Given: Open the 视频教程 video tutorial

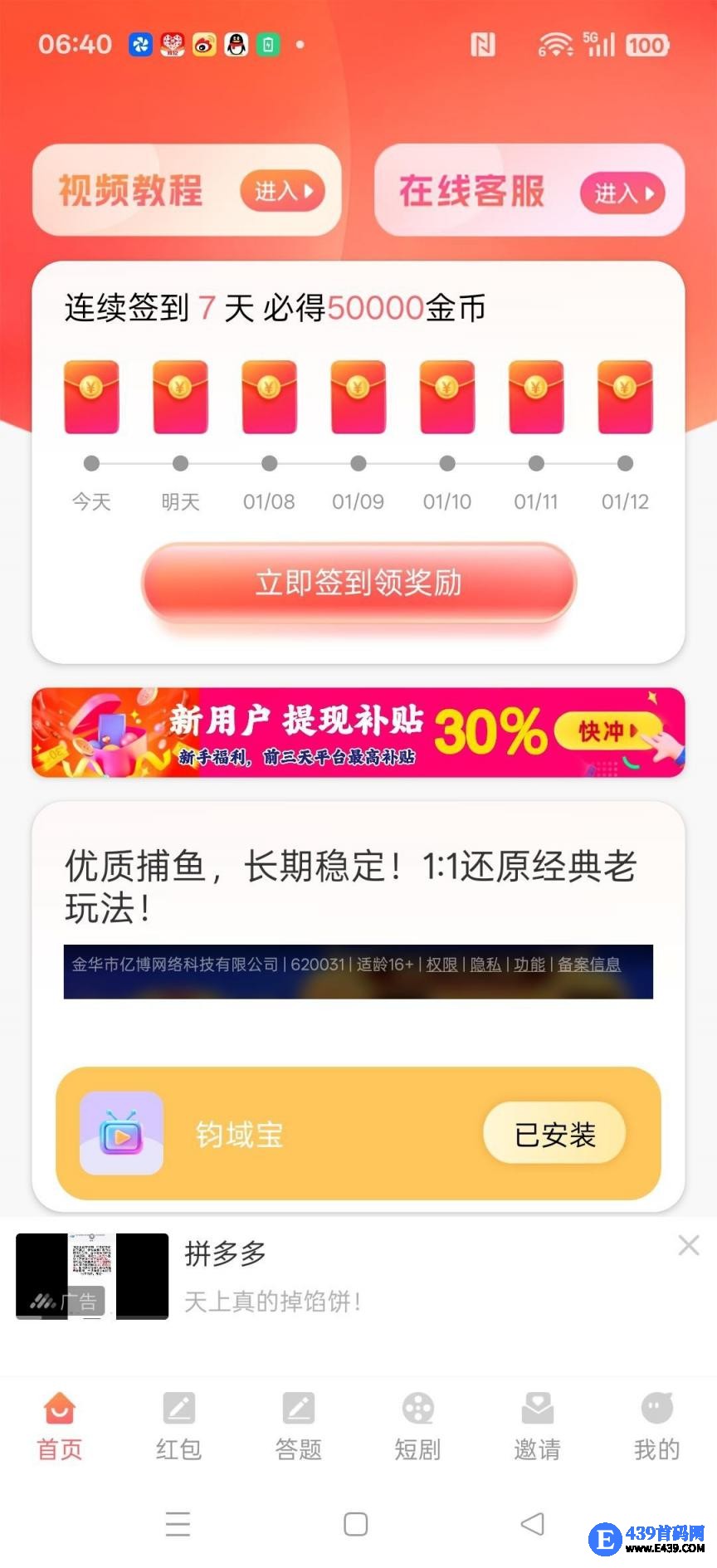Looking at the screenshot, I should [282, 191].
